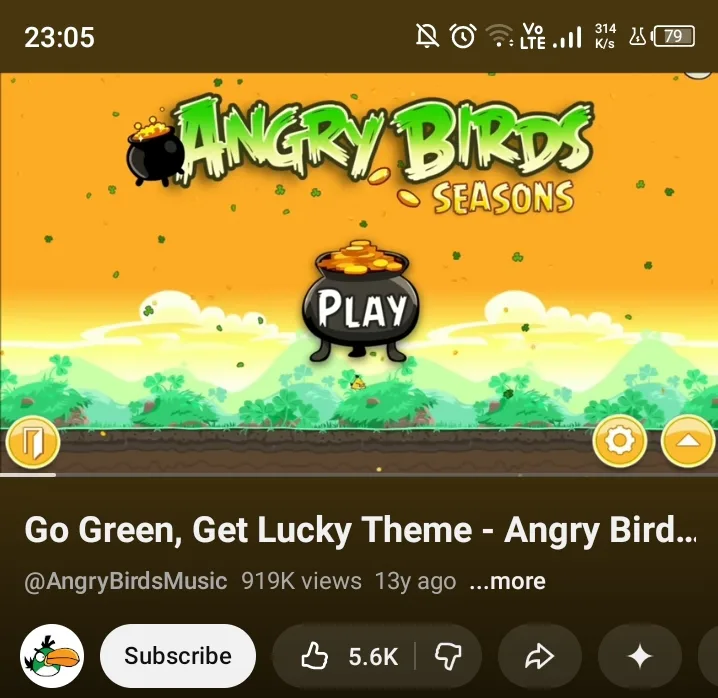Viewport: 718px width, 698px height.
Task: Dislike this video
Action: click(448, 656)
